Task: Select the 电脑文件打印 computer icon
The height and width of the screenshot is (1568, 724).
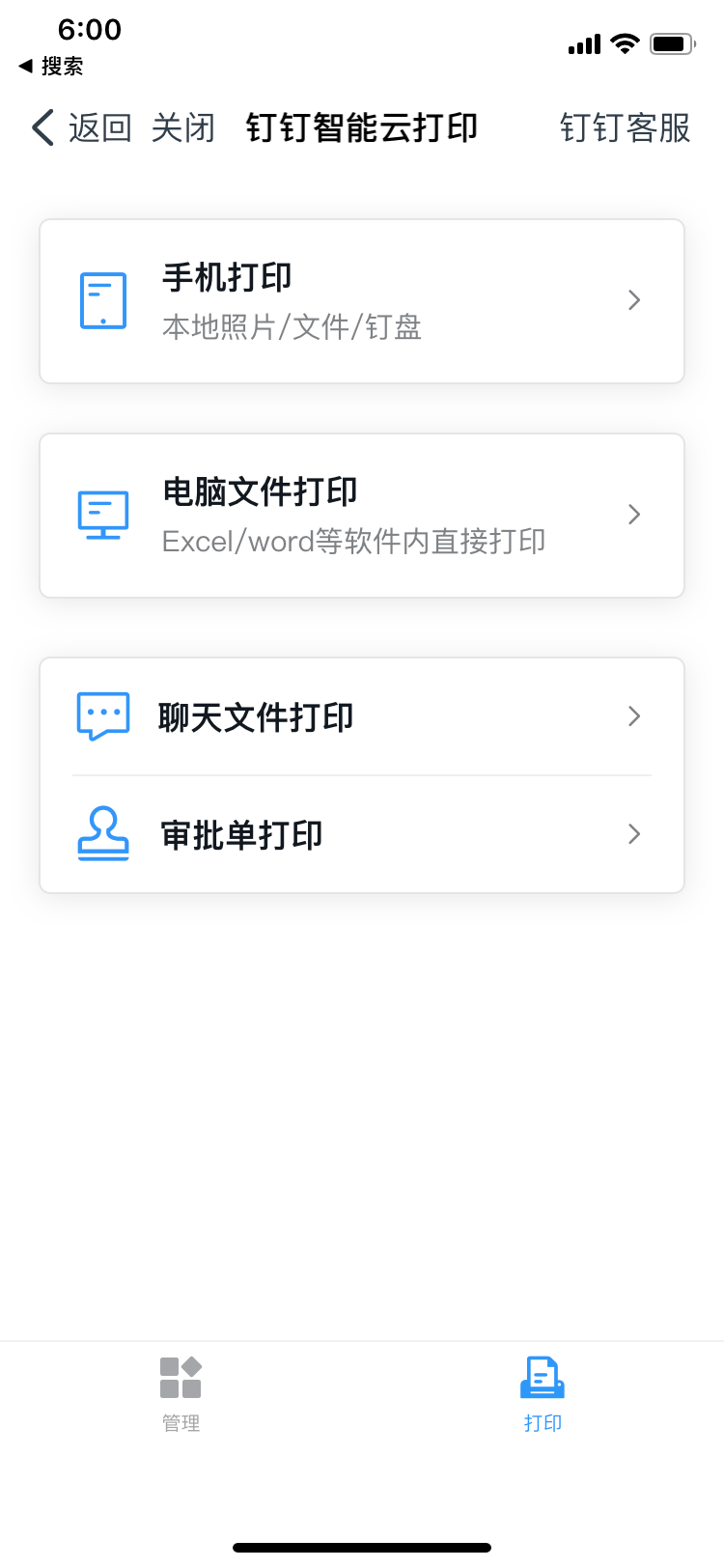Action: coord(103,515)
